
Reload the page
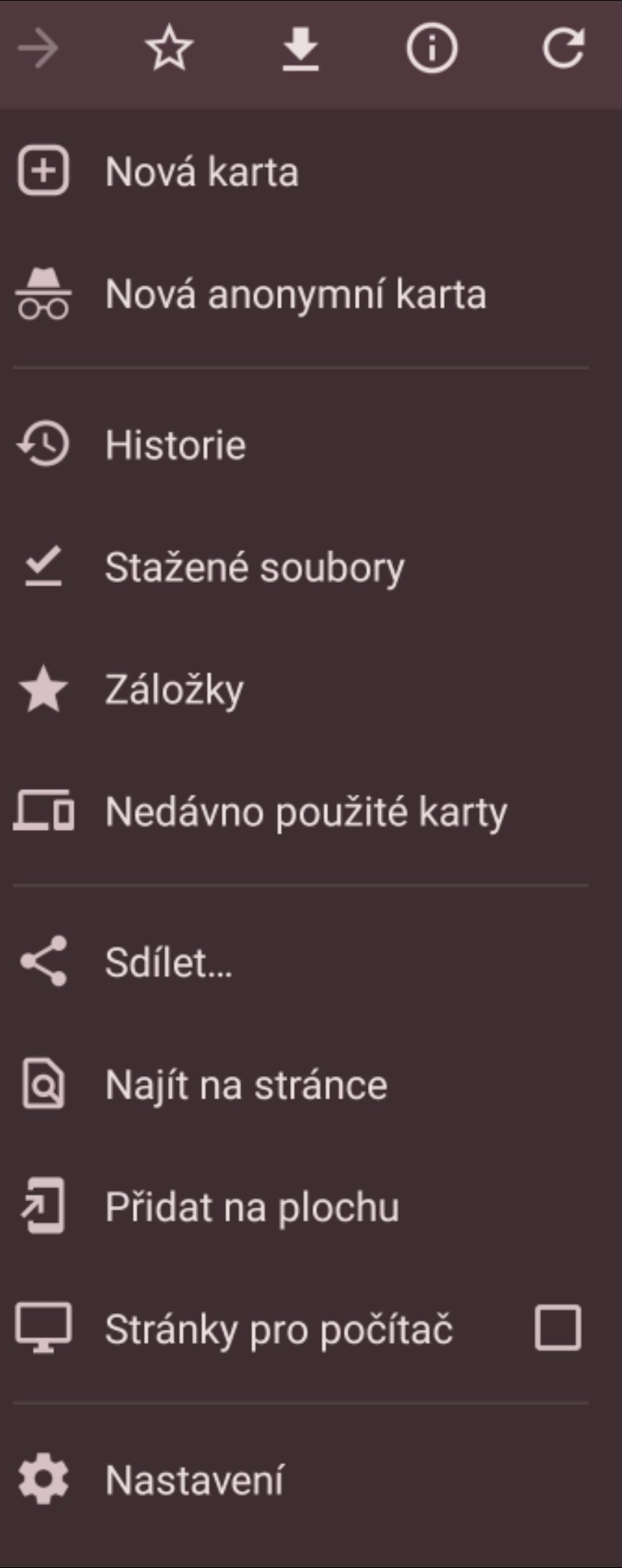[x=563, y=49]
